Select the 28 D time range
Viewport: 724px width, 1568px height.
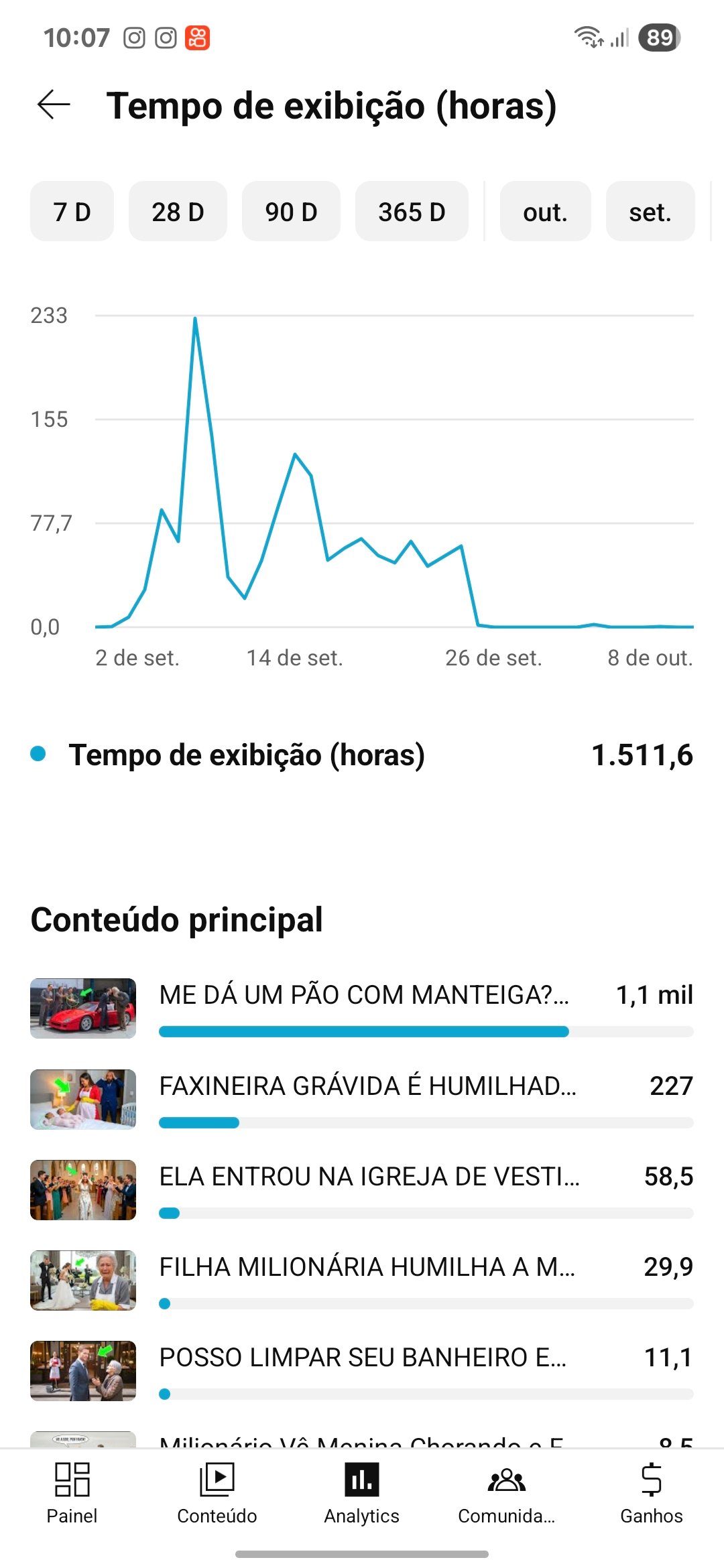pyautogui.click(x=178, y=212)
